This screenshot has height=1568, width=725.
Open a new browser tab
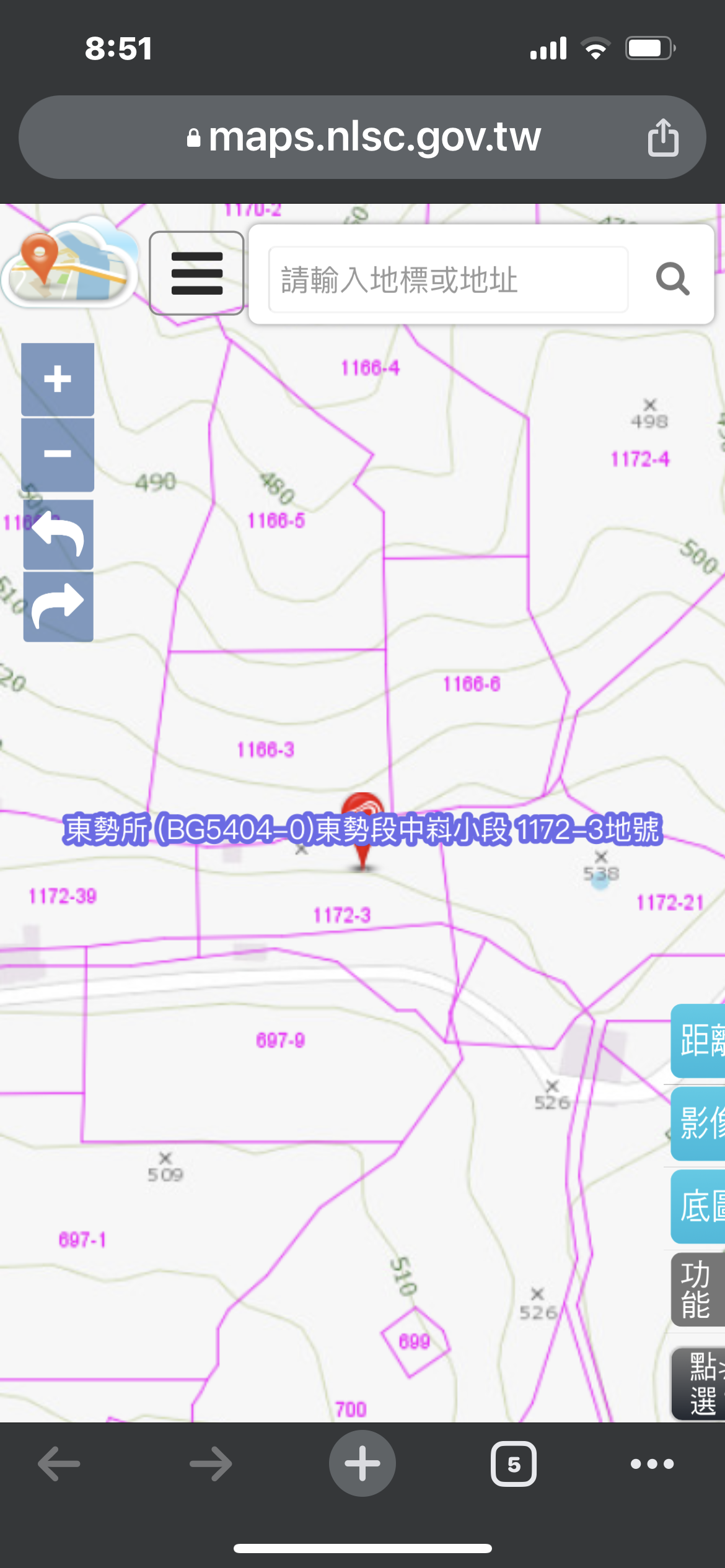[362, 1463]
